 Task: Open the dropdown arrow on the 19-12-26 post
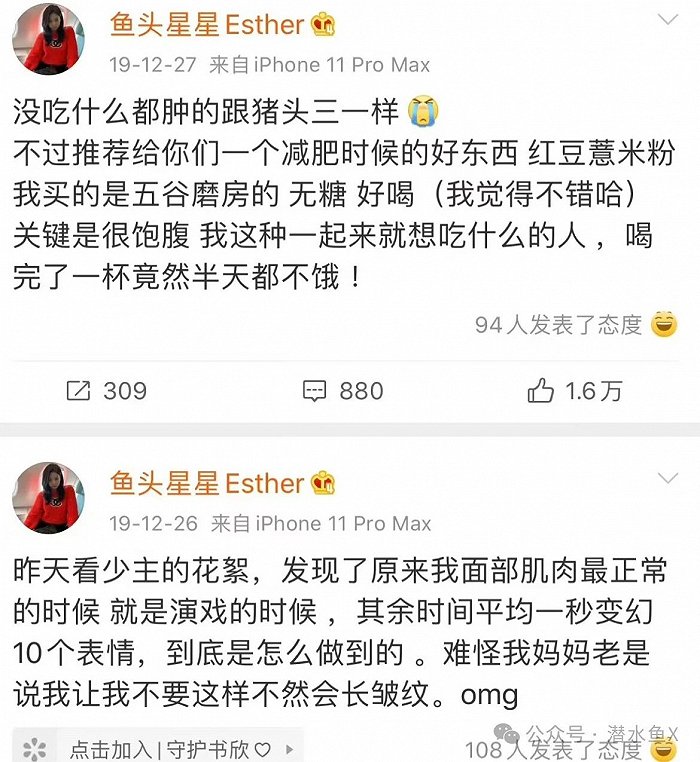pos(666,481)
